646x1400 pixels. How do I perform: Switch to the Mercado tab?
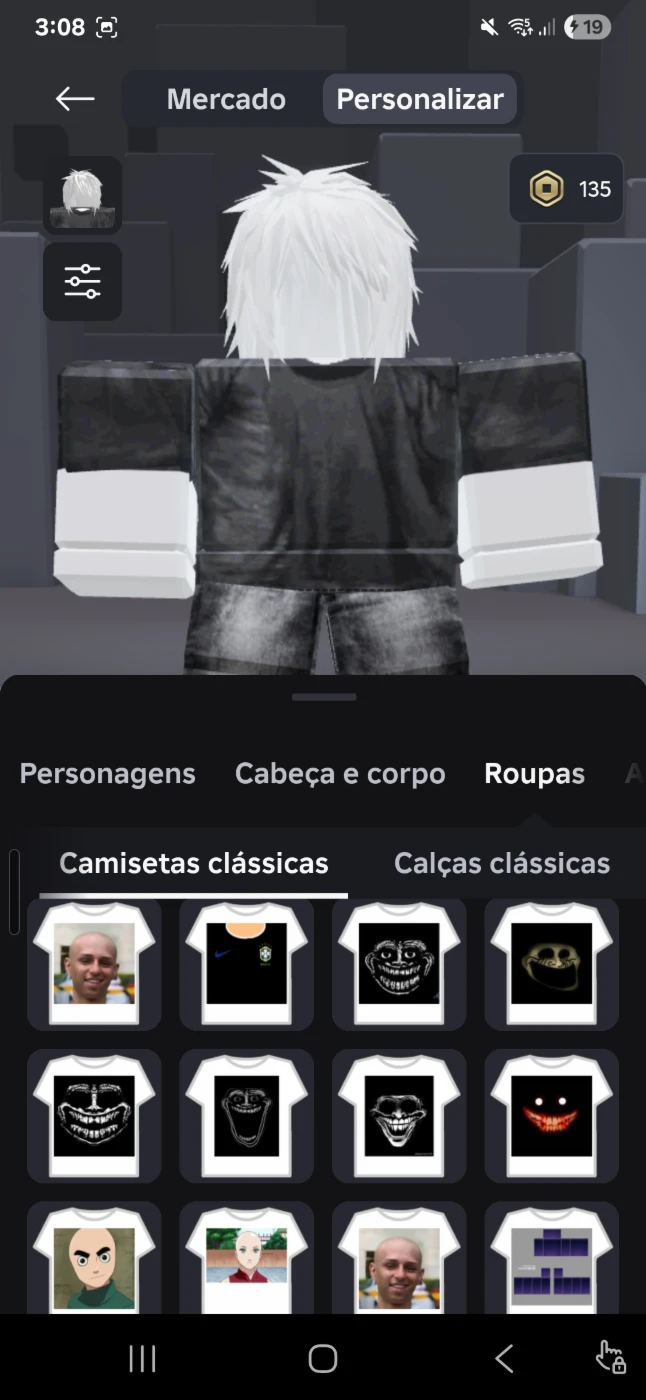click(x=226, y=99)
